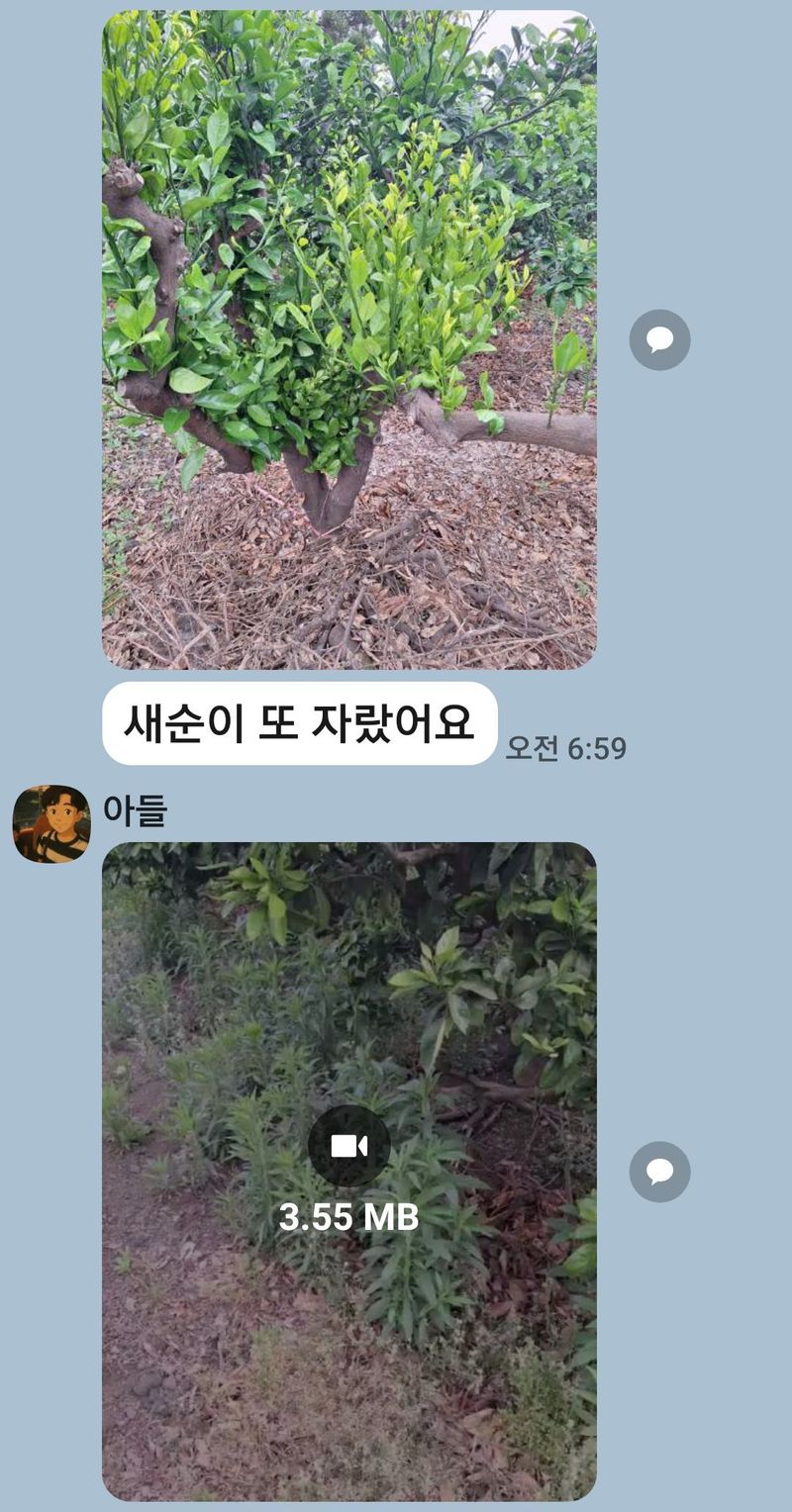
Task: Tap the comment bubble beside the video
Action: point(659,1173)
